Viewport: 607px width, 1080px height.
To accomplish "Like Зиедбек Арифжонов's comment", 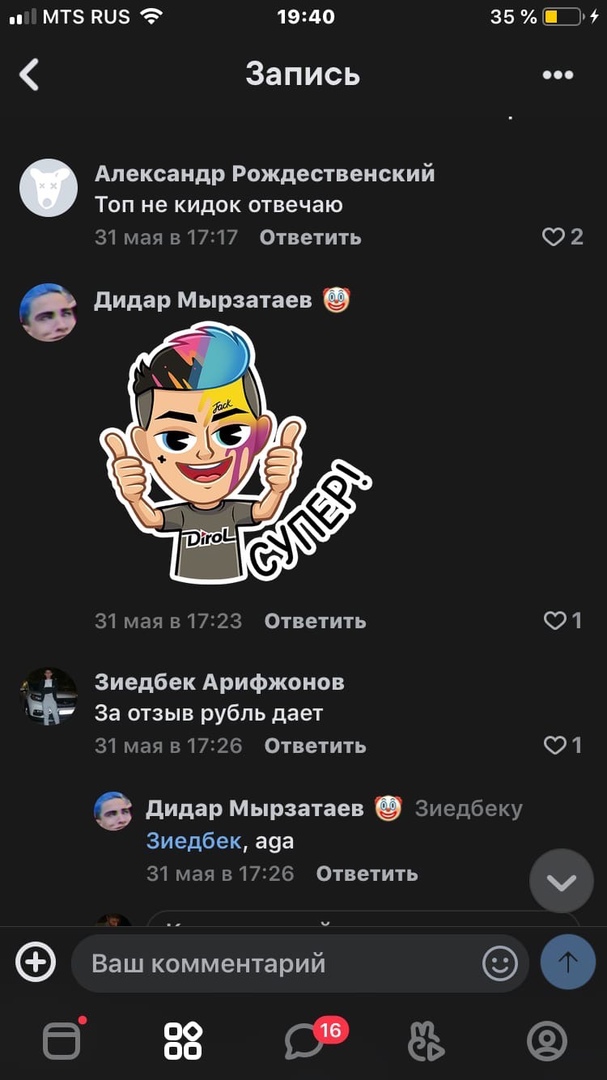I will 561,746.
